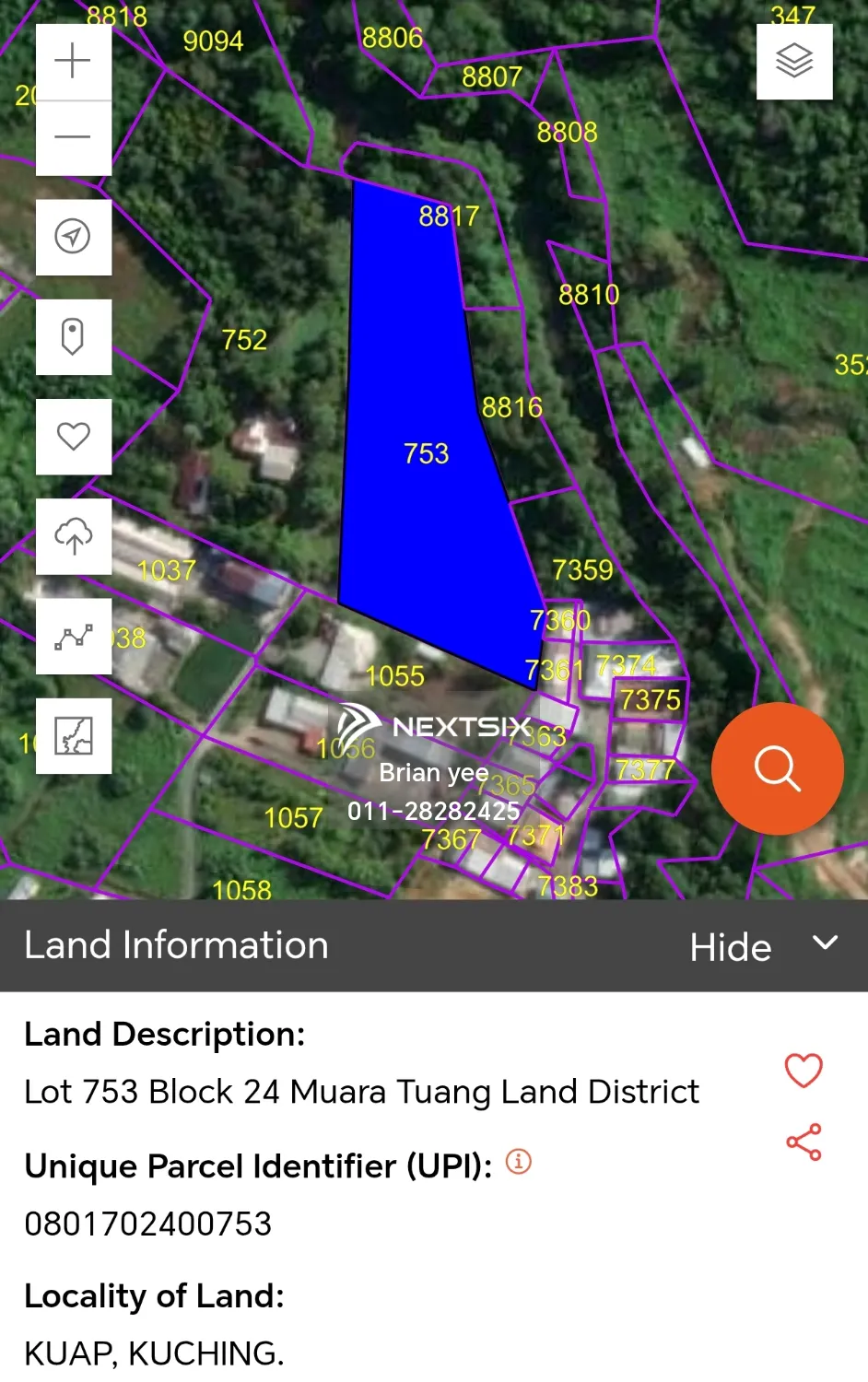Open favorites from the map toolbar heart
The width and height of the screenshot is (868, 1382).
tap(73, 436)
